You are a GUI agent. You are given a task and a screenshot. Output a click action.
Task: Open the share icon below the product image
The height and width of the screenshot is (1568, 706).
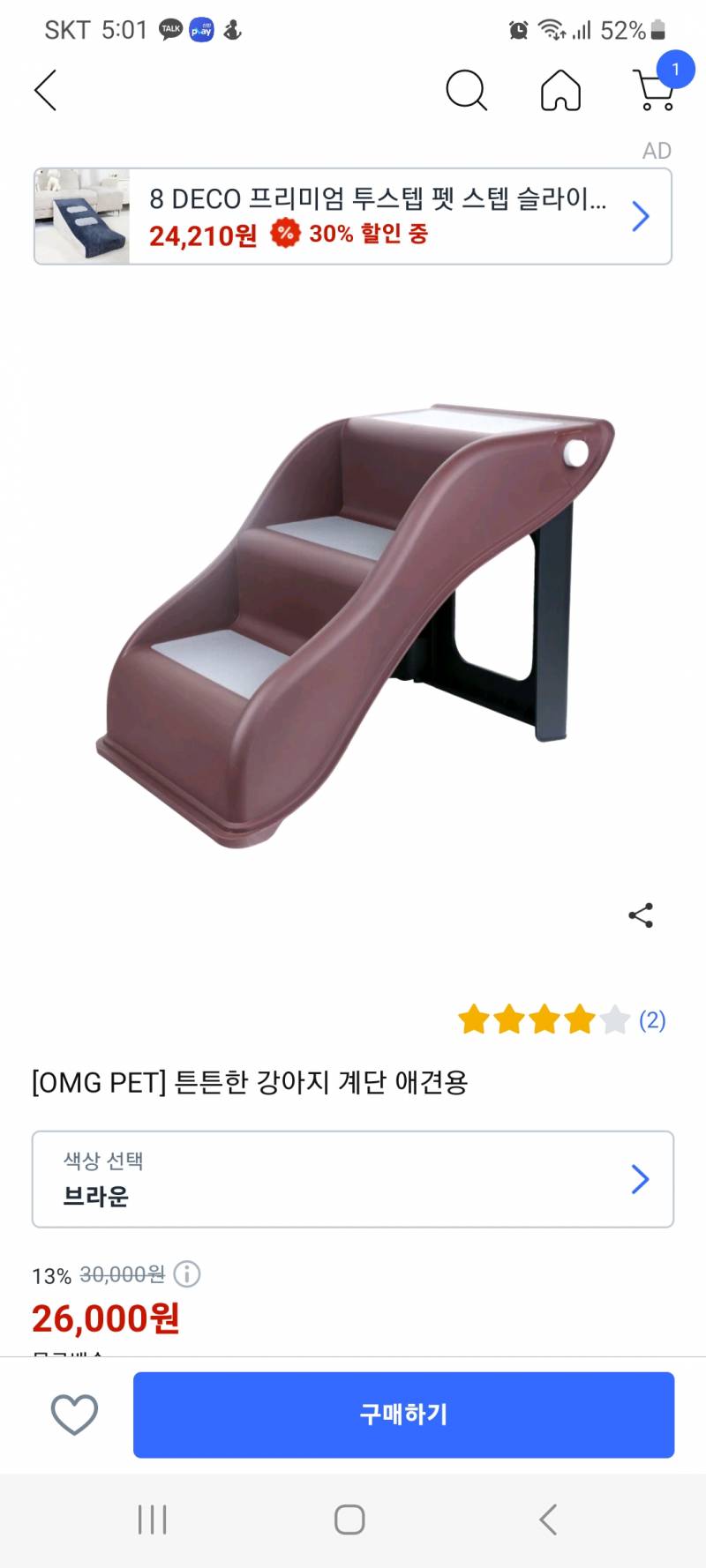640,917
